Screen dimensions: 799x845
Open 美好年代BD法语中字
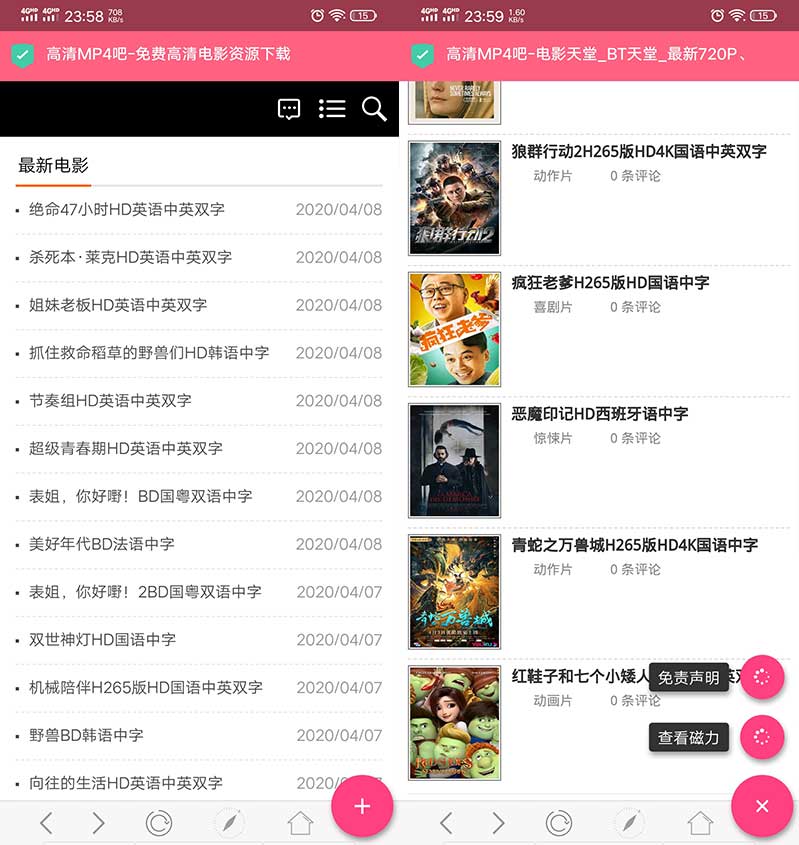tap(102, 544)
